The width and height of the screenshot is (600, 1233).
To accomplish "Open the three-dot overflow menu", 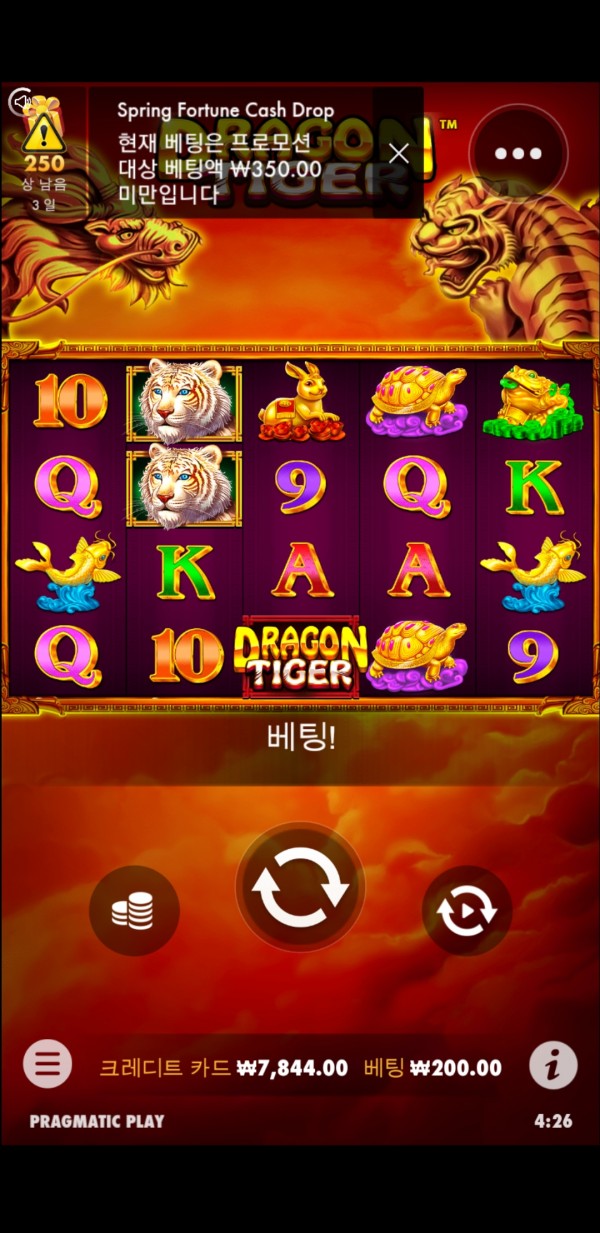I will [x=518, y=153].
